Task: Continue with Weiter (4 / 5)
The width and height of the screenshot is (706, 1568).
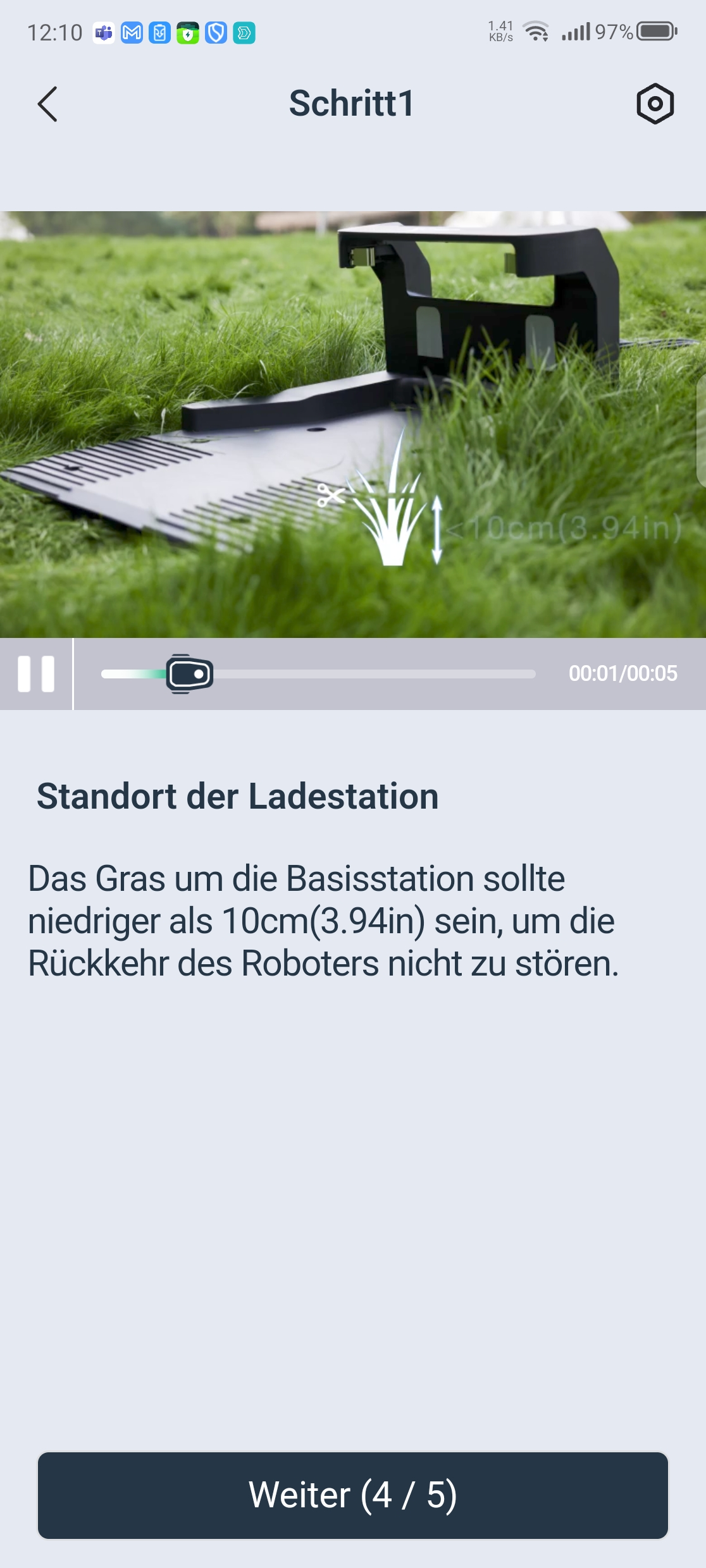Action: click(353, 1495)
